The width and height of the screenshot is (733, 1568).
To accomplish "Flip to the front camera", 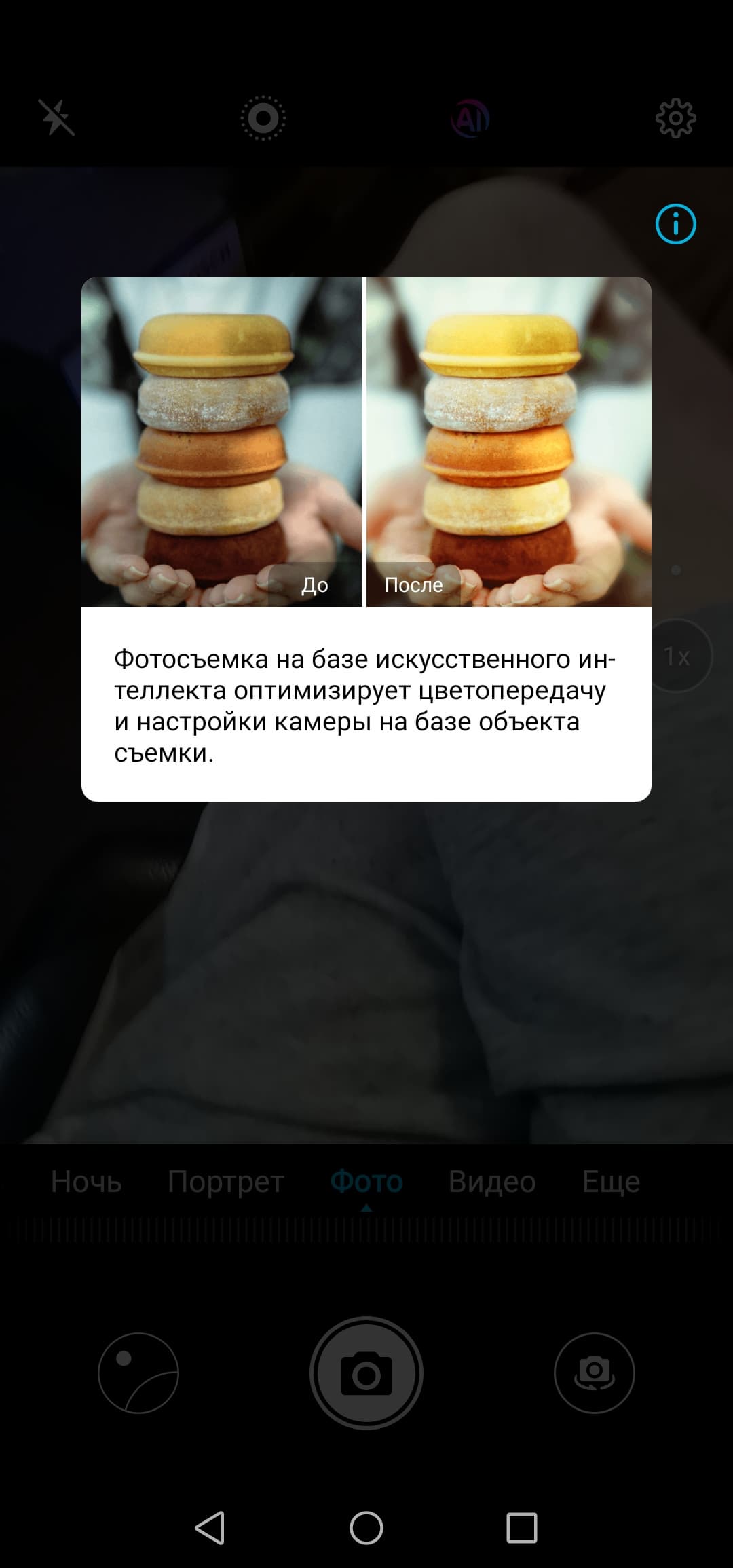I will pos(595,1373).
